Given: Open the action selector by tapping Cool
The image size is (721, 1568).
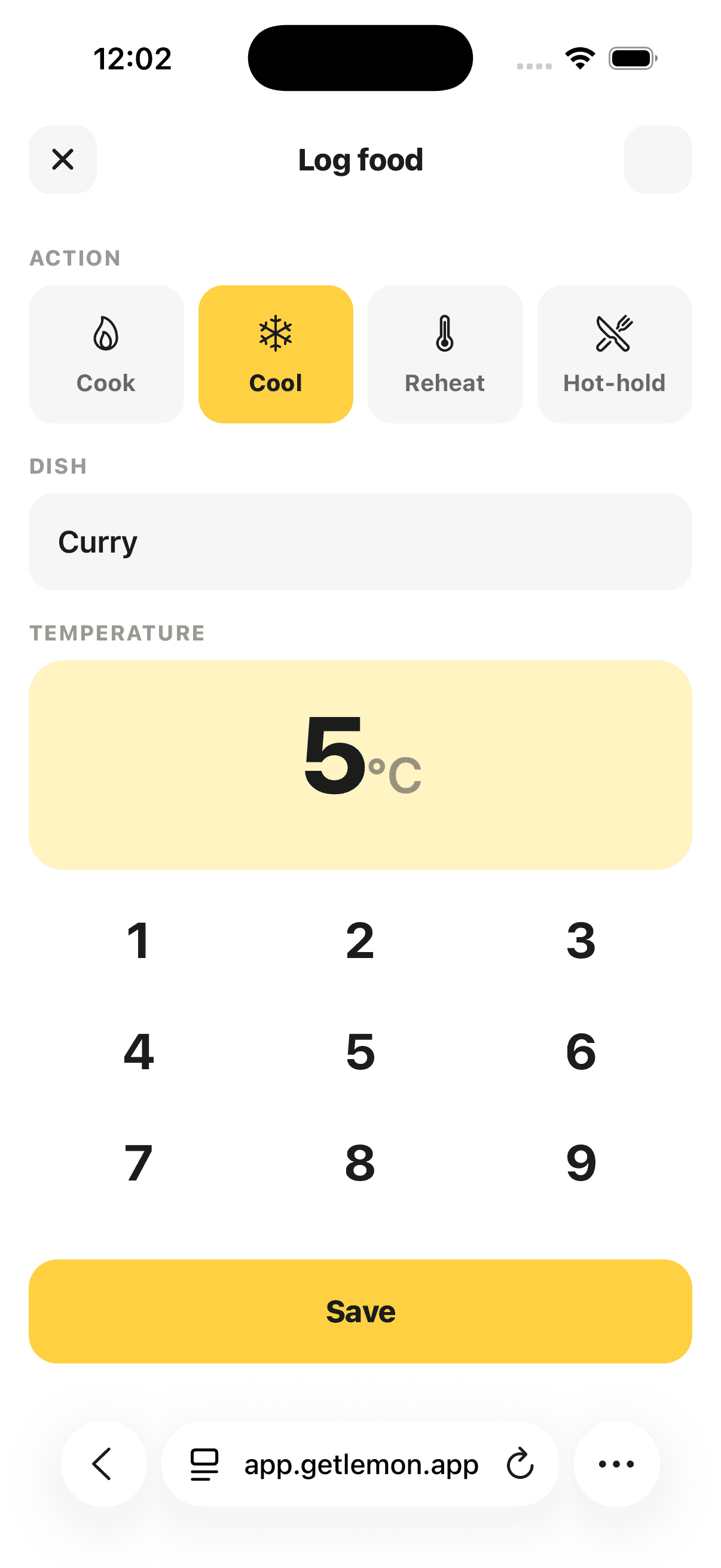Looking at the screenshot, I should coord(275,353).
